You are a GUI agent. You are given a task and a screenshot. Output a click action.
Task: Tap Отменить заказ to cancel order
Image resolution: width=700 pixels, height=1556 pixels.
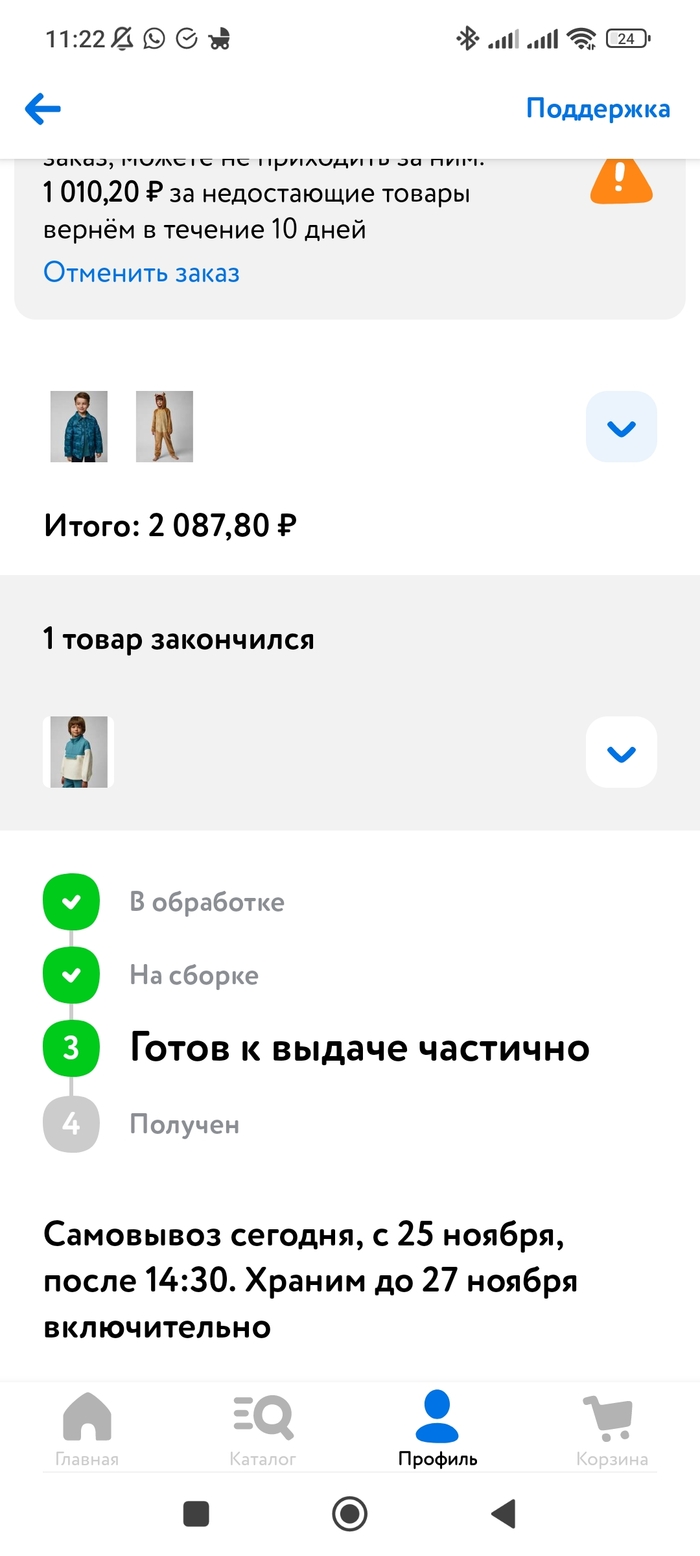pyautogui.click(x=141, y=273)
